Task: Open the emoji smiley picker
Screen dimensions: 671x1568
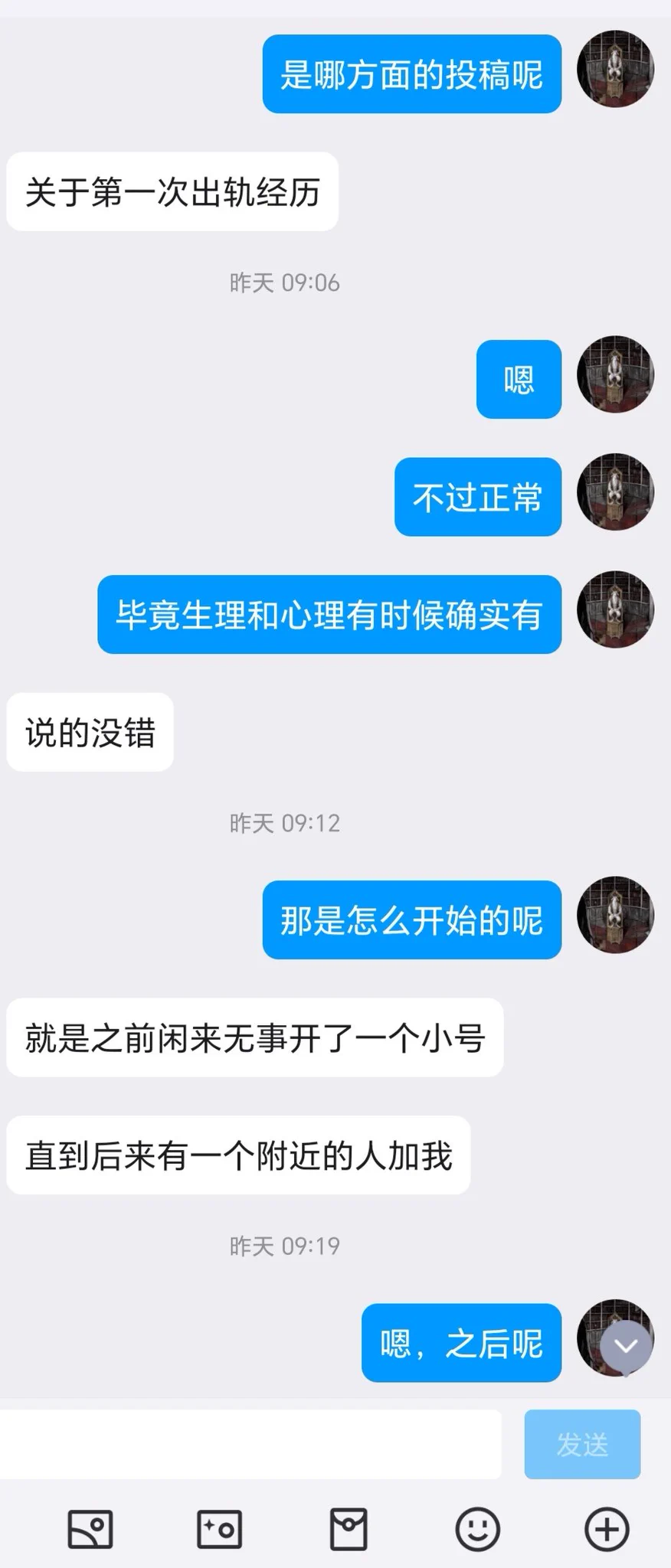Action: coord(477,1529)
